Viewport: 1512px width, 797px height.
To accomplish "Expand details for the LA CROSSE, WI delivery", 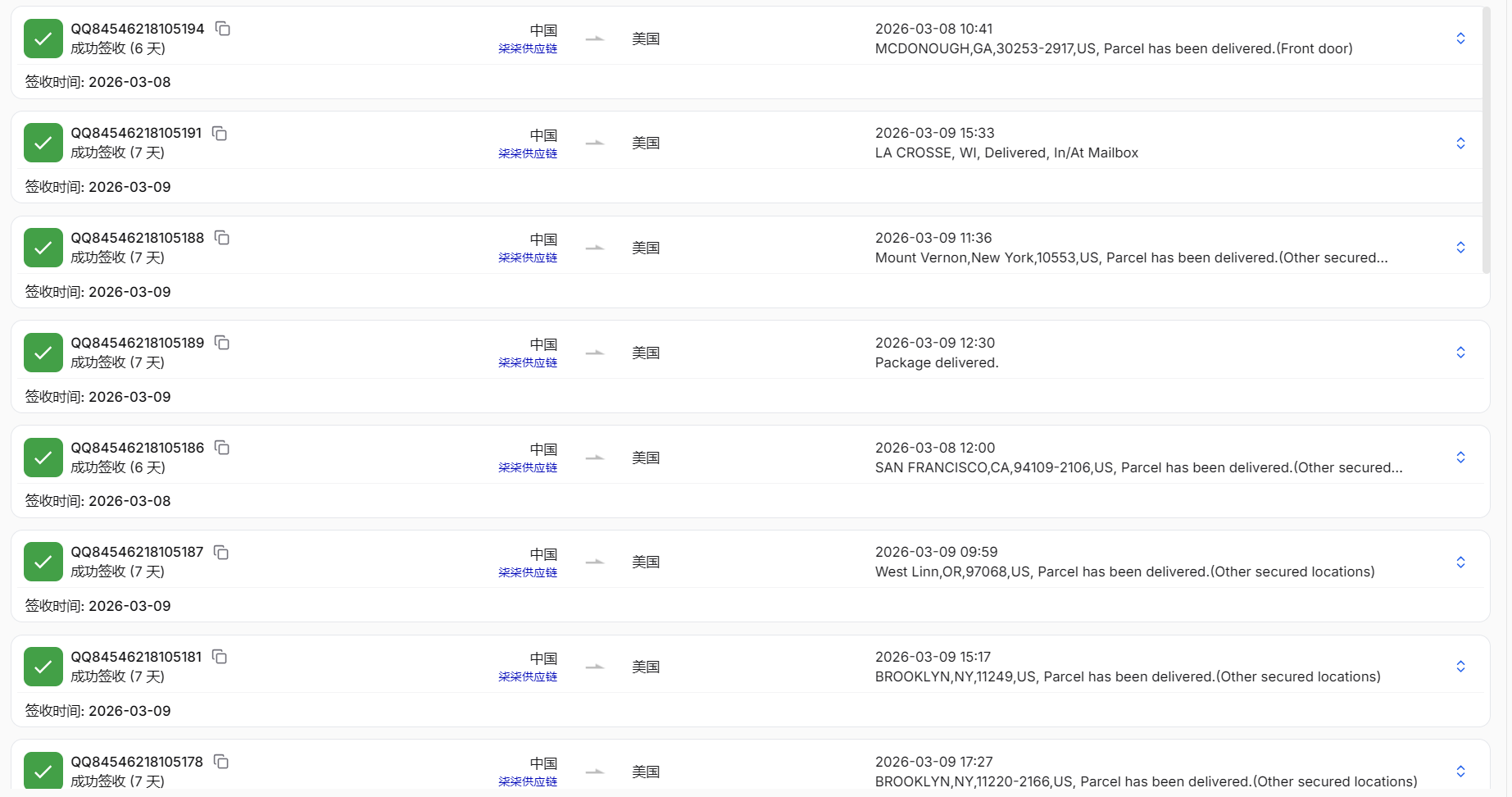I will point(1460,143).
